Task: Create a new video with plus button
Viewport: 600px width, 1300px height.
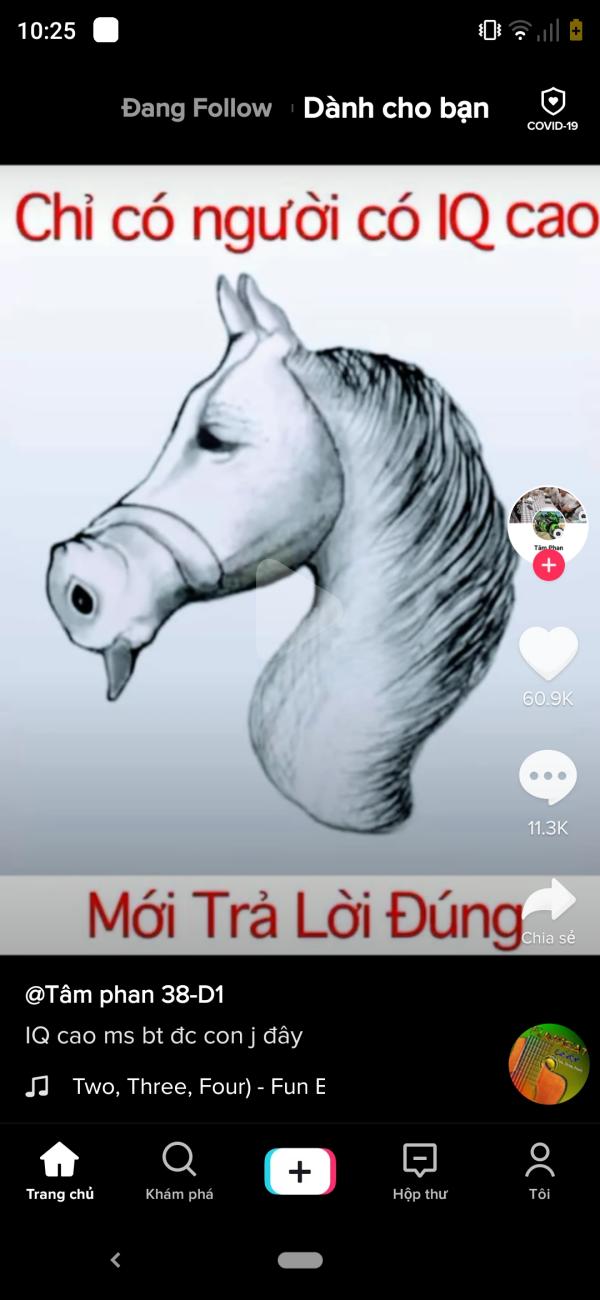Action: 300,1172
